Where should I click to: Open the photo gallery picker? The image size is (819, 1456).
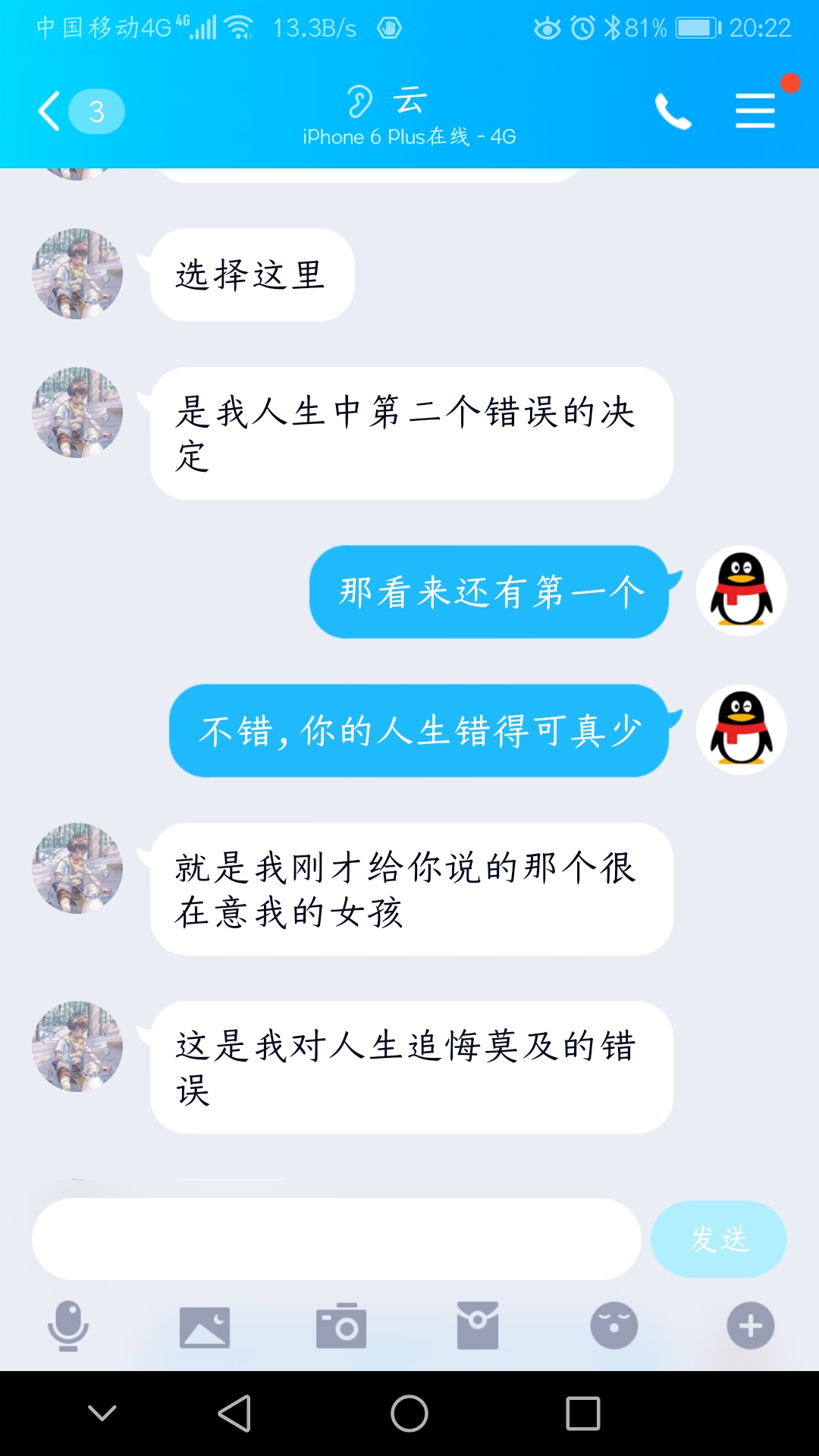(x=205, y=1326)
